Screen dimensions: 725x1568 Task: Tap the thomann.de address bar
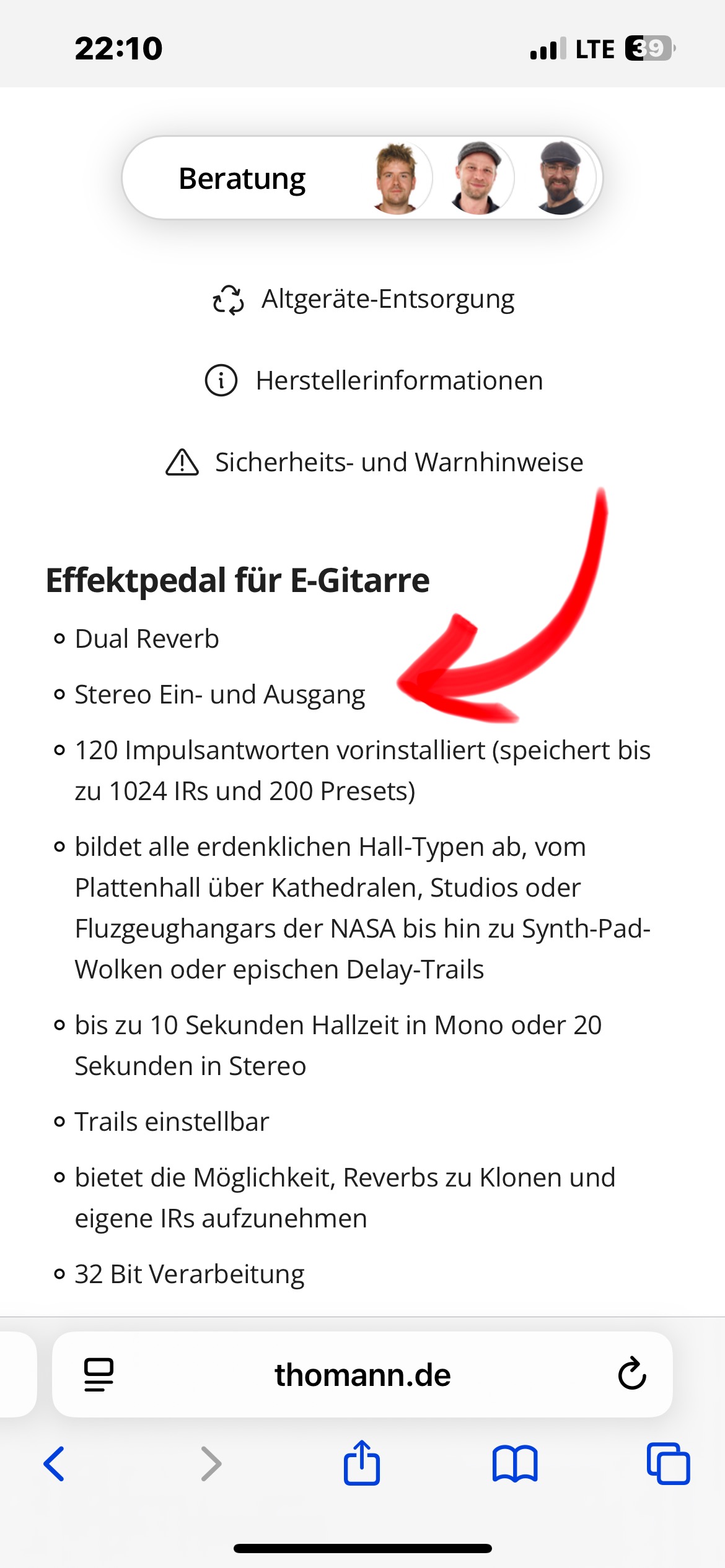pyautogui.click(x=362, y=1375)
